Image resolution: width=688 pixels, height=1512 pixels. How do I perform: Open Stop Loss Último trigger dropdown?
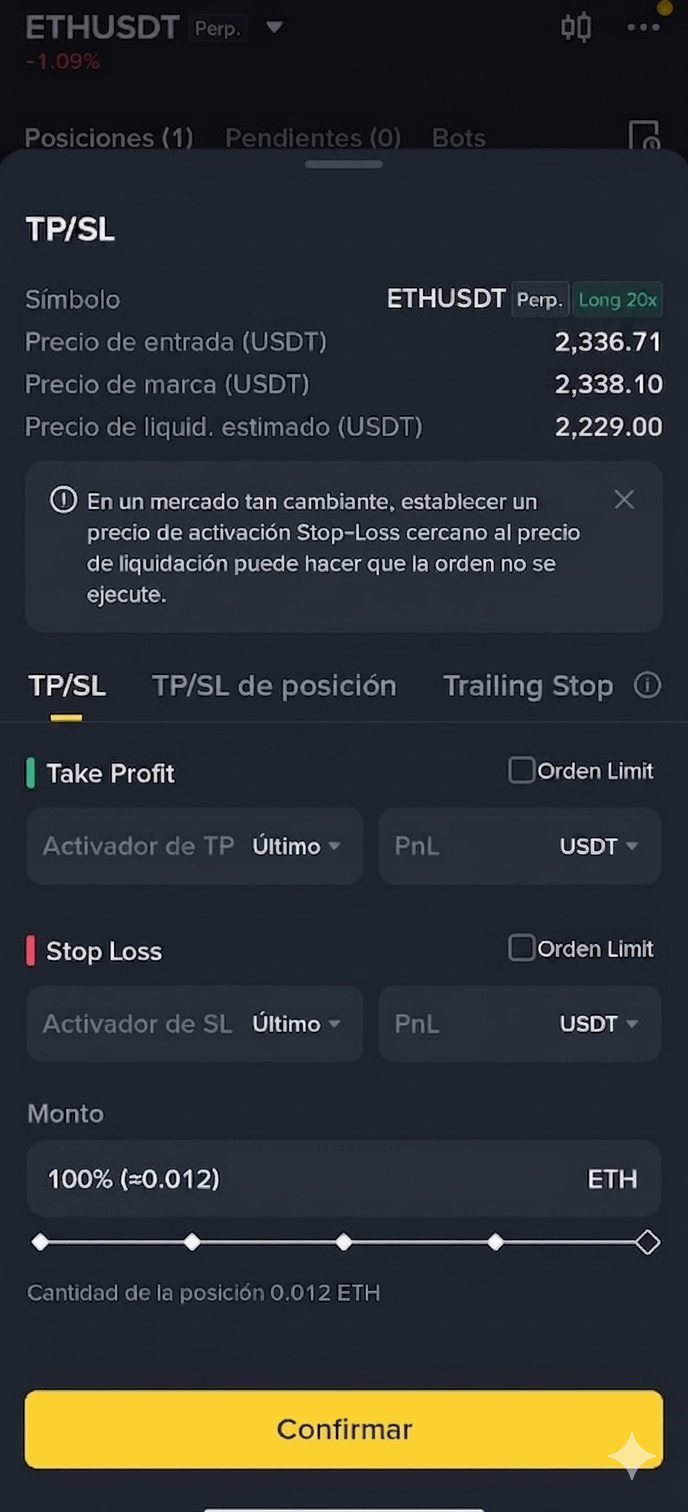point(296,1024)
